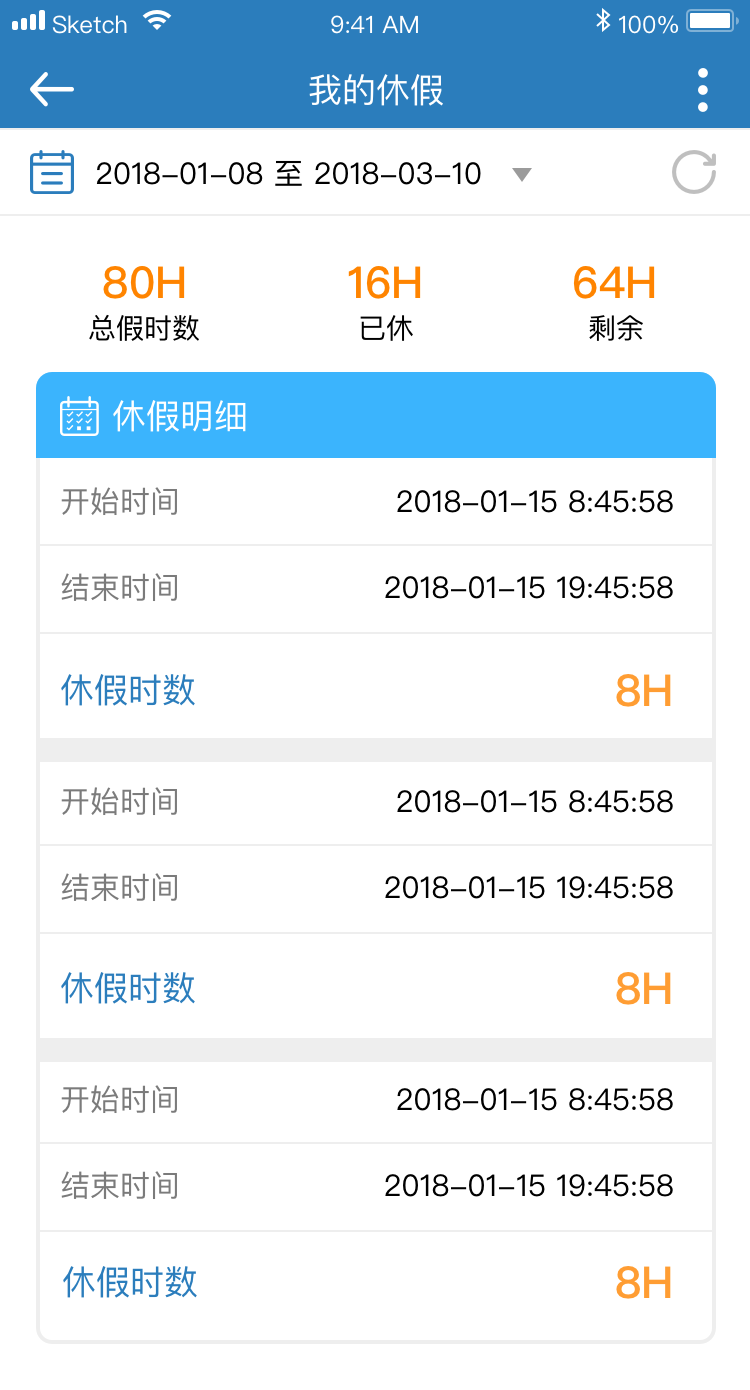Viewport: 750px width, 1390px height.
Task: Refresh the leave records
Action: click(x=694, y=172)
